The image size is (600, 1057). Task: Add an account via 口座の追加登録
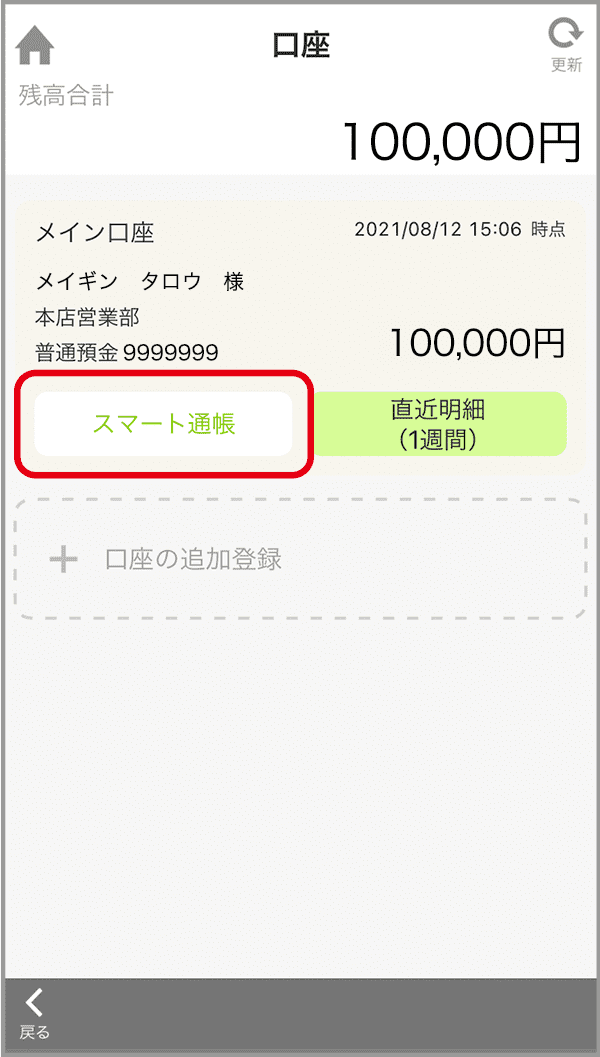[x=299, y=559]
